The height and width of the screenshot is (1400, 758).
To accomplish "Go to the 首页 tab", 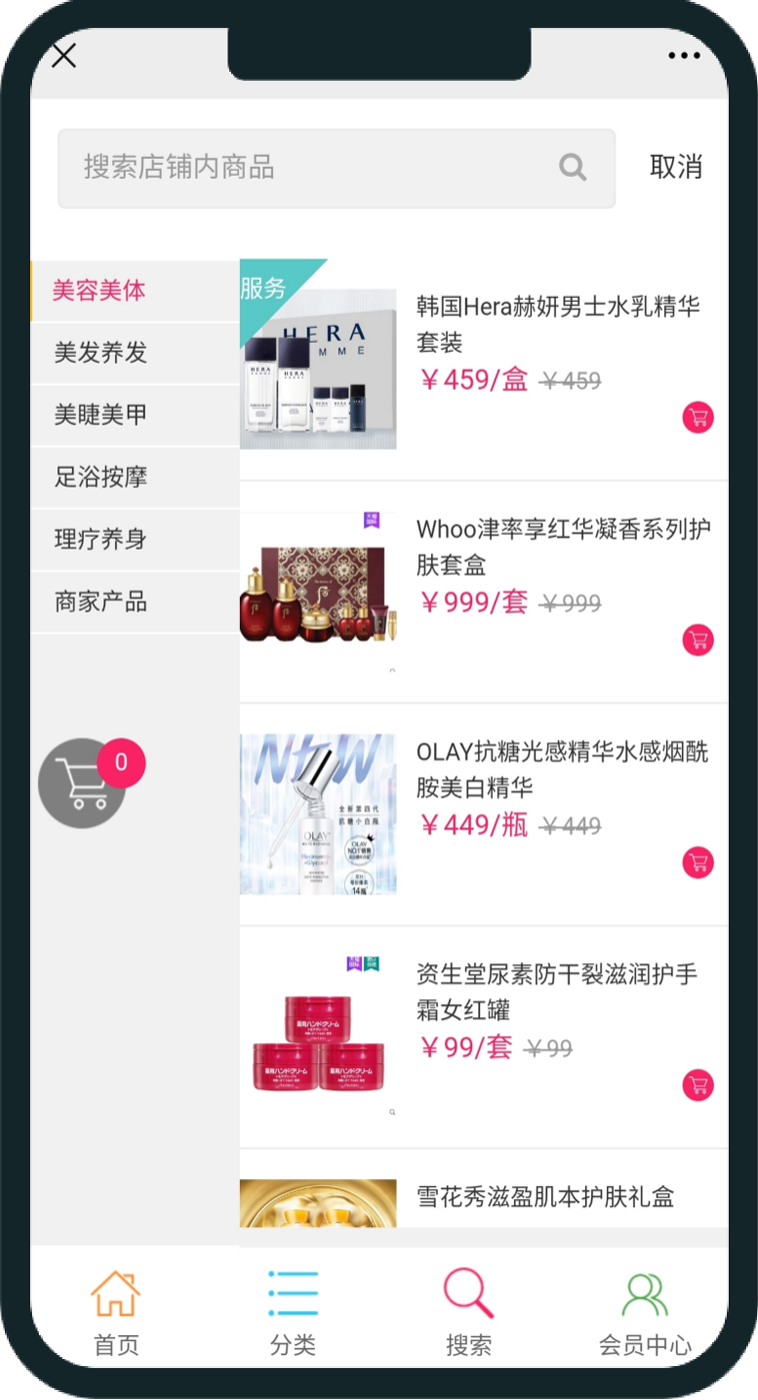I will (x=116, y=1312).
